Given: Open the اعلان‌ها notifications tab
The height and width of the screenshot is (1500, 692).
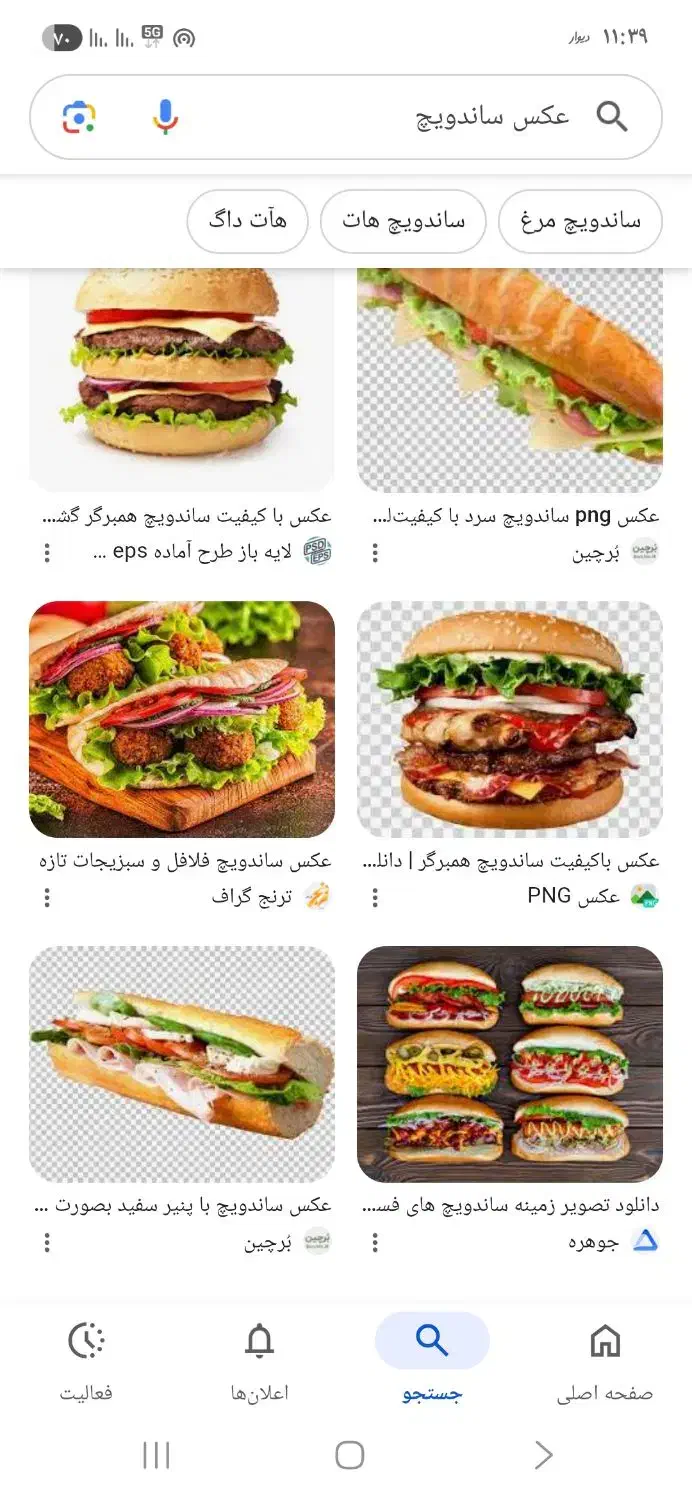Looking at the screenshot, I should tap(259, 1359).
